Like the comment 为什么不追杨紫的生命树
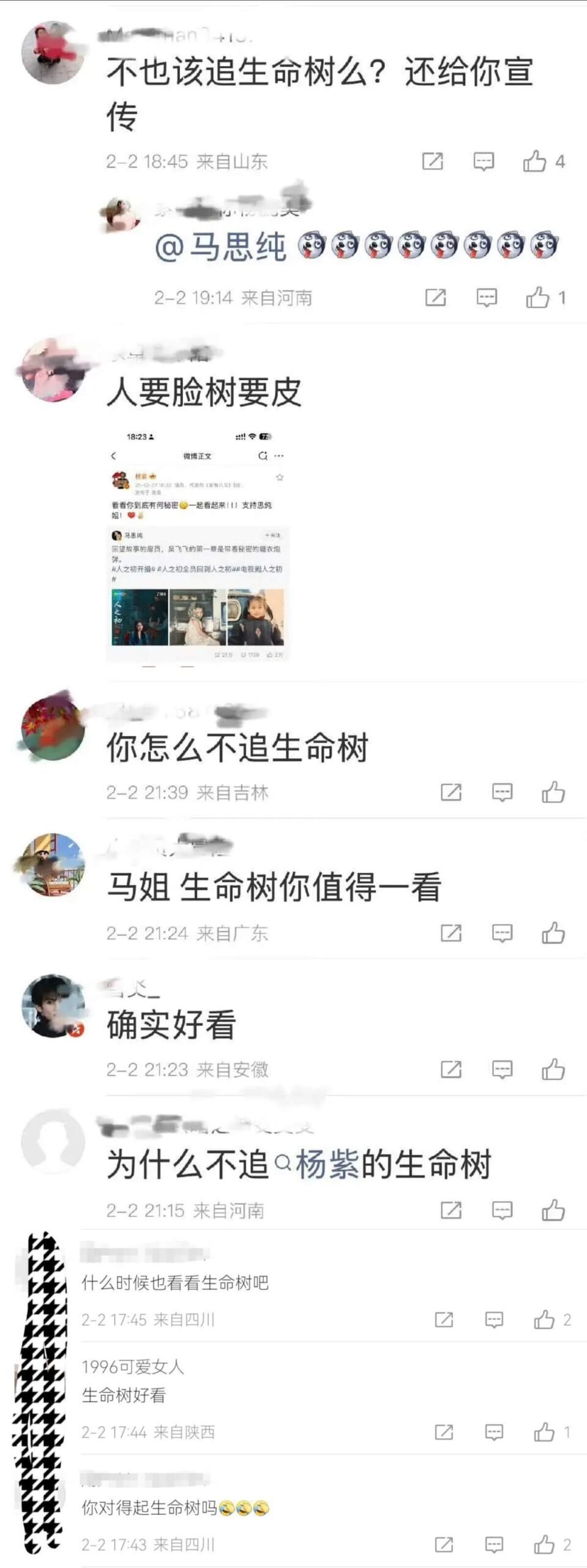 point(553,1210)
